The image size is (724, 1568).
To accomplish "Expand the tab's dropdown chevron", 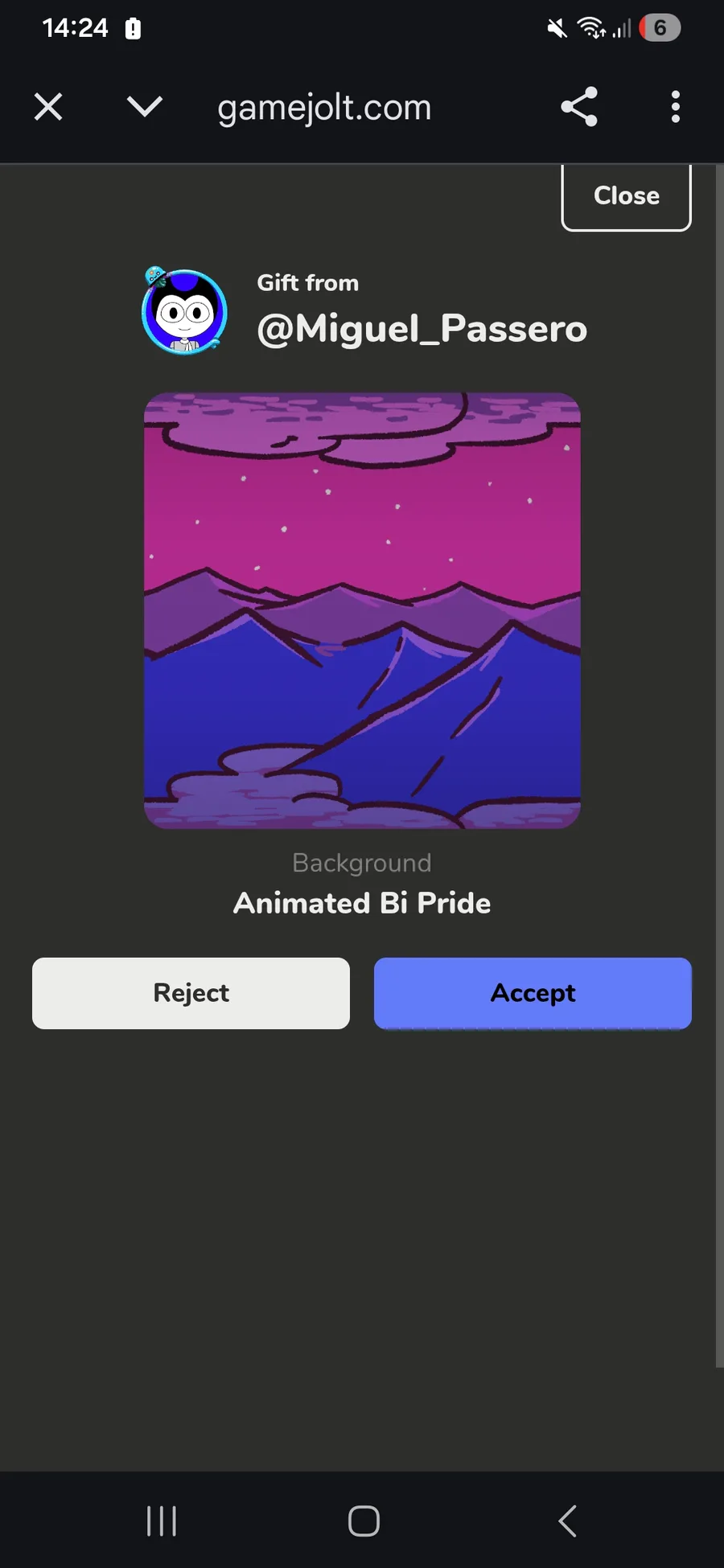I will pos(145,107).
